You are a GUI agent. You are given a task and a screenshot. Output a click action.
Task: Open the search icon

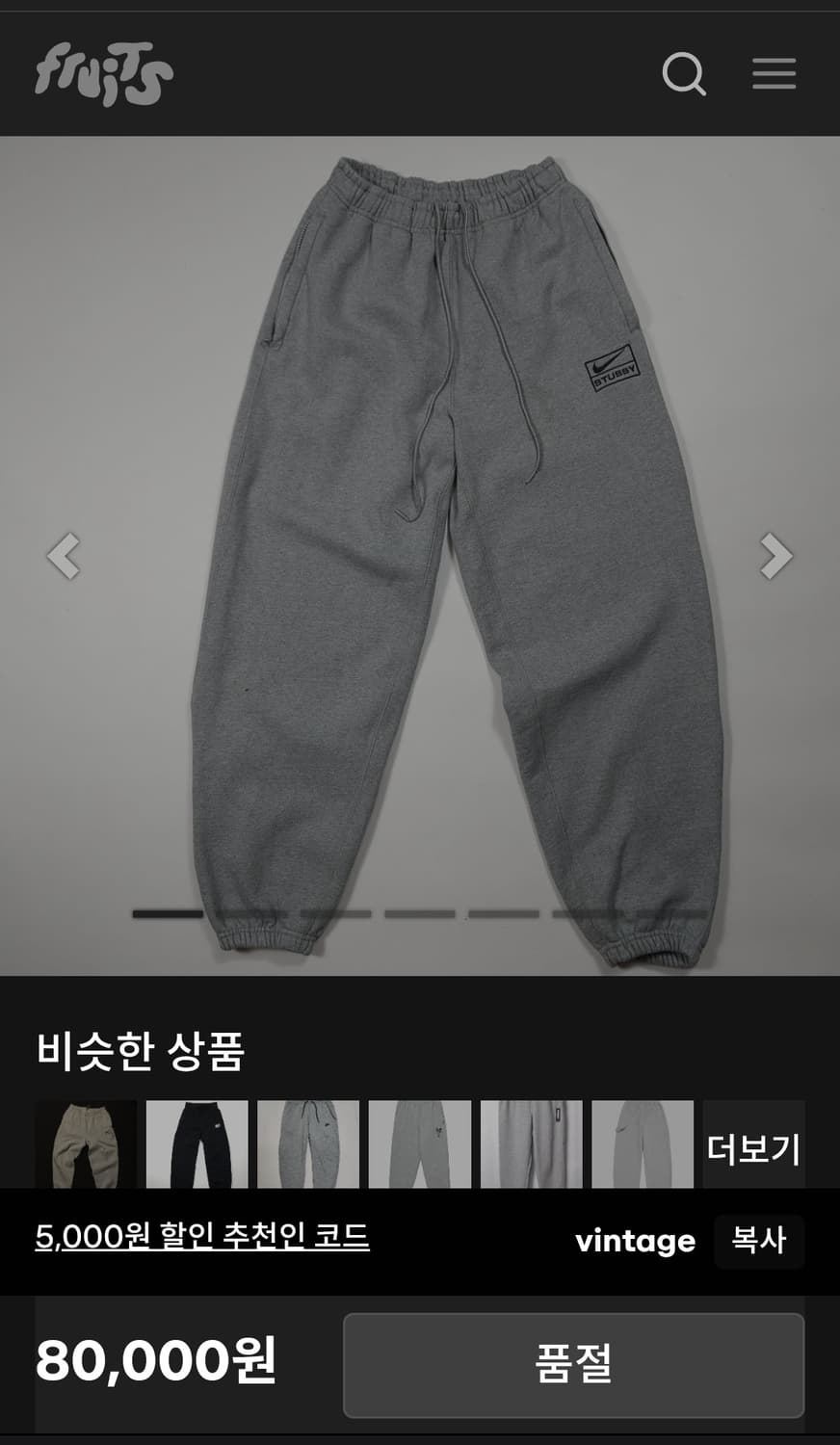(686, 73)
